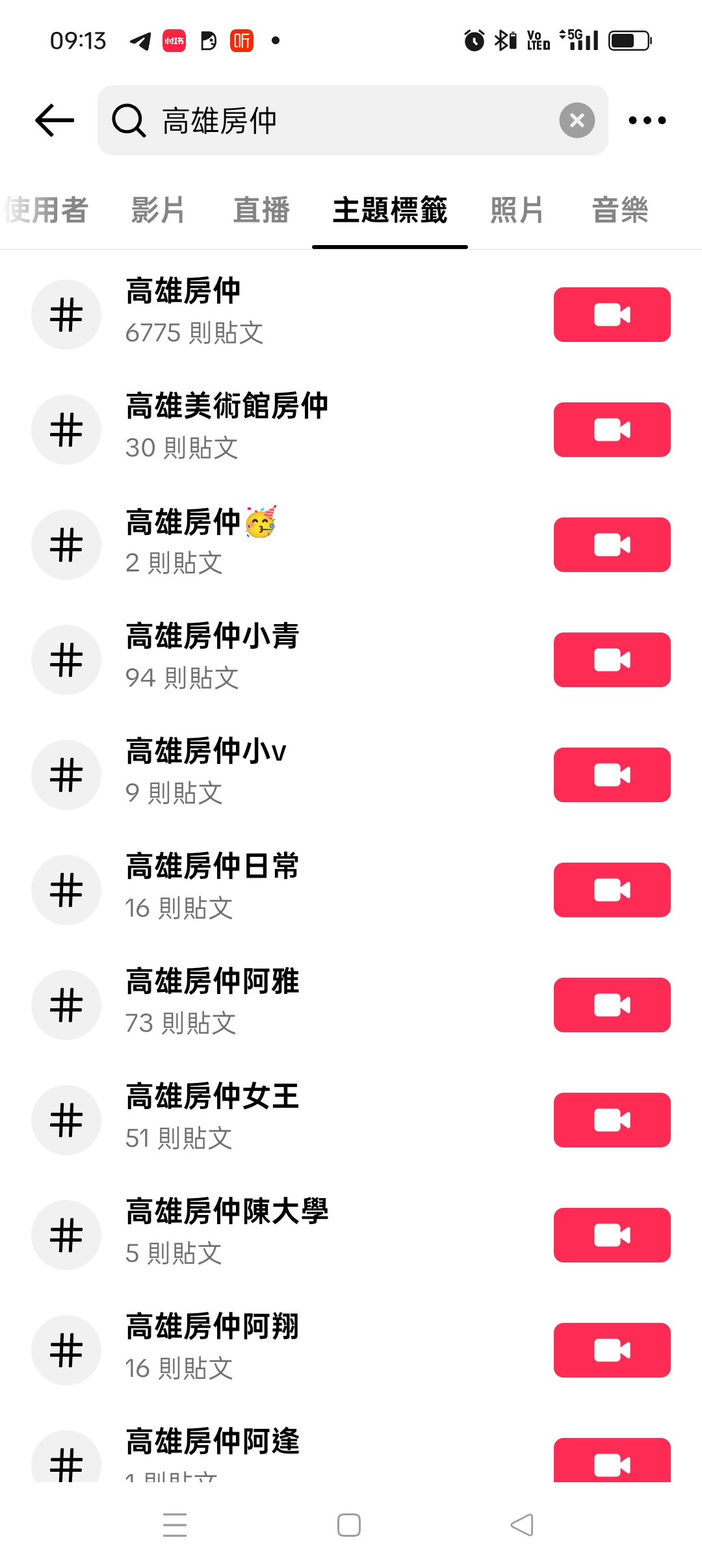
Task: Open hashtag 高雄房仲女王
Action: point(279,1120)
